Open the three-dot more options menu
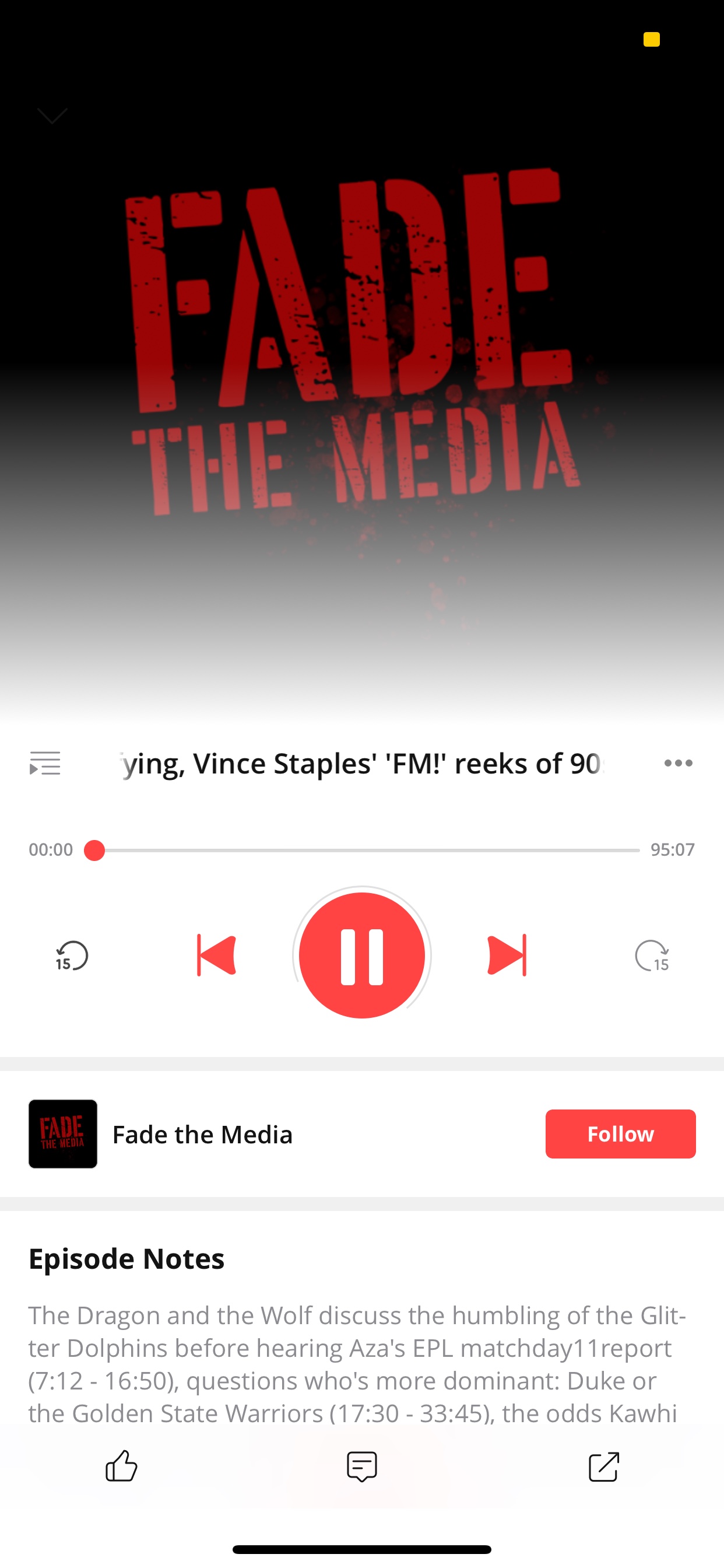 click(x=679, y=764)
